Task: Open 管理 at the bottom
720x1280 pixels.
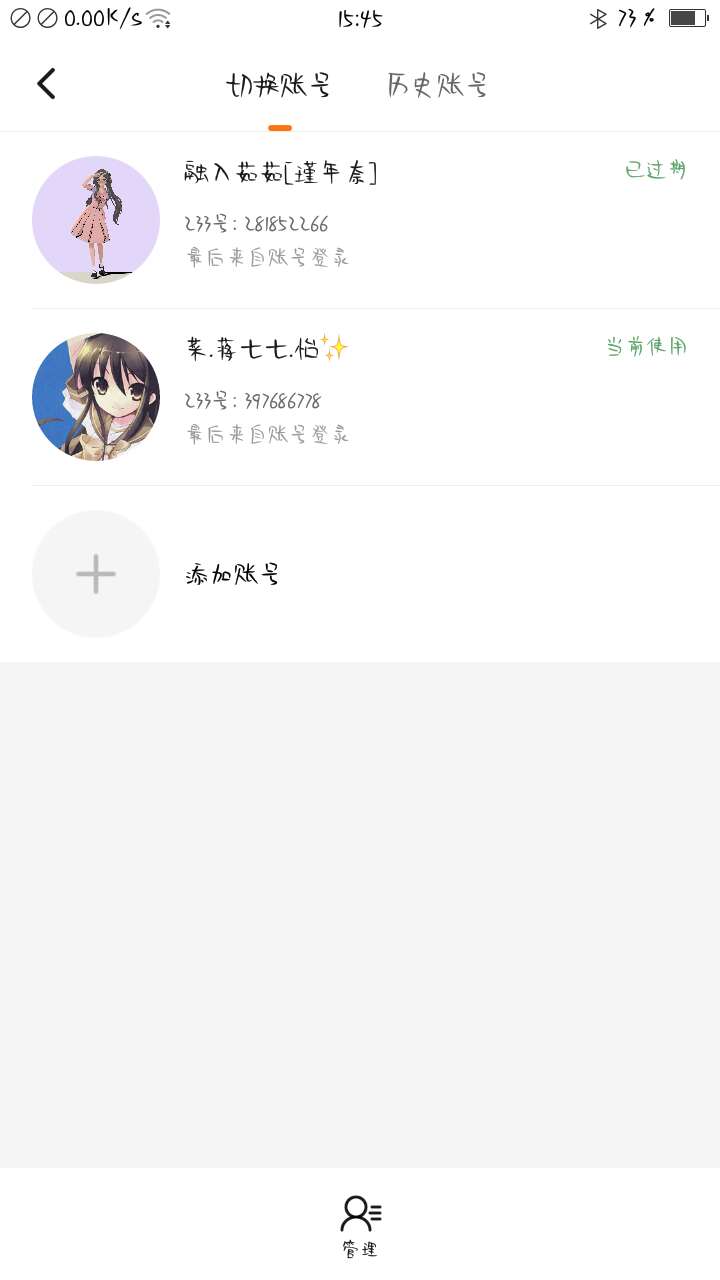Action: click(360, 1226)
